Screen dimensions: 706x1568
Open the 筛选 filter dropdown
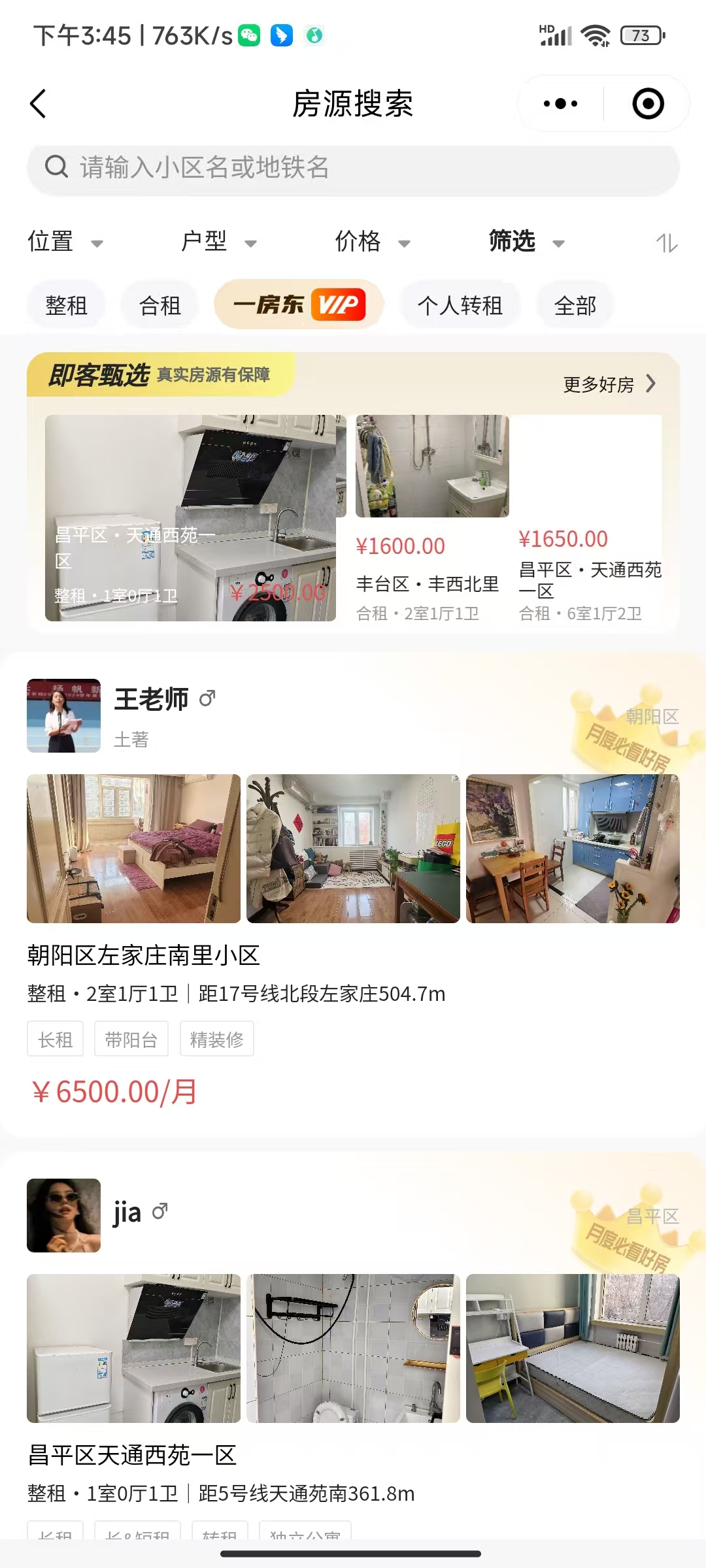526,242
